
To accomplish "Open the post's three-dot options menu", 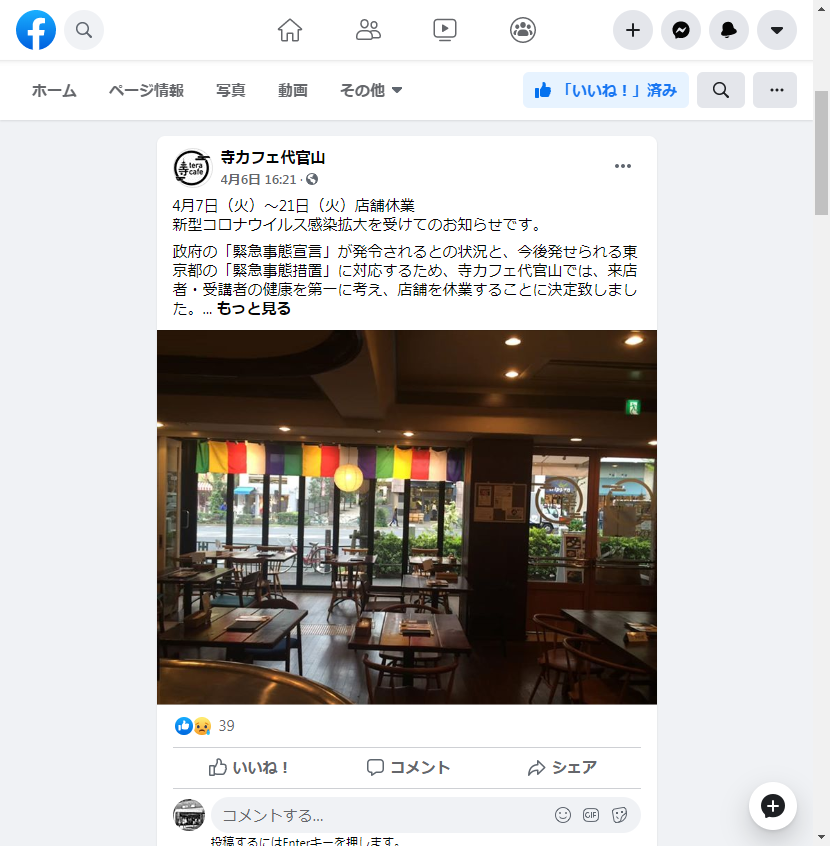I will click(x=623, y=166).
